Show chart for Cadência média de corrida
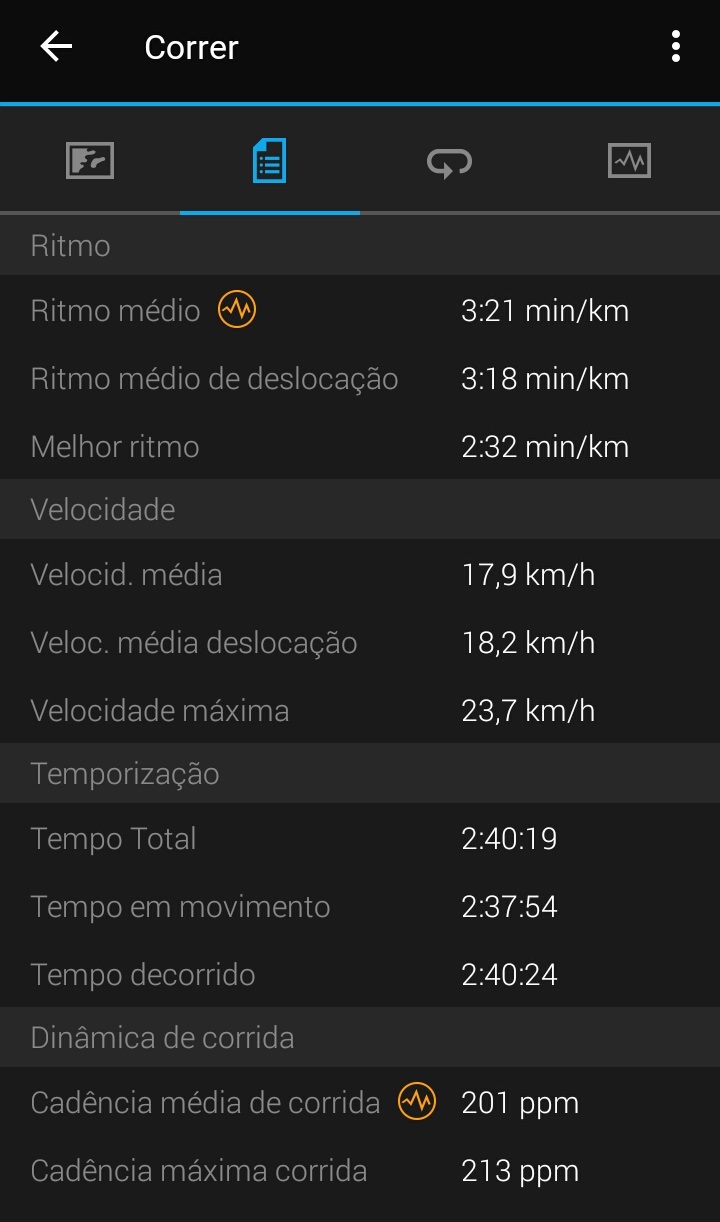The image size is (720, 1222). click(x=417, y=1103)
